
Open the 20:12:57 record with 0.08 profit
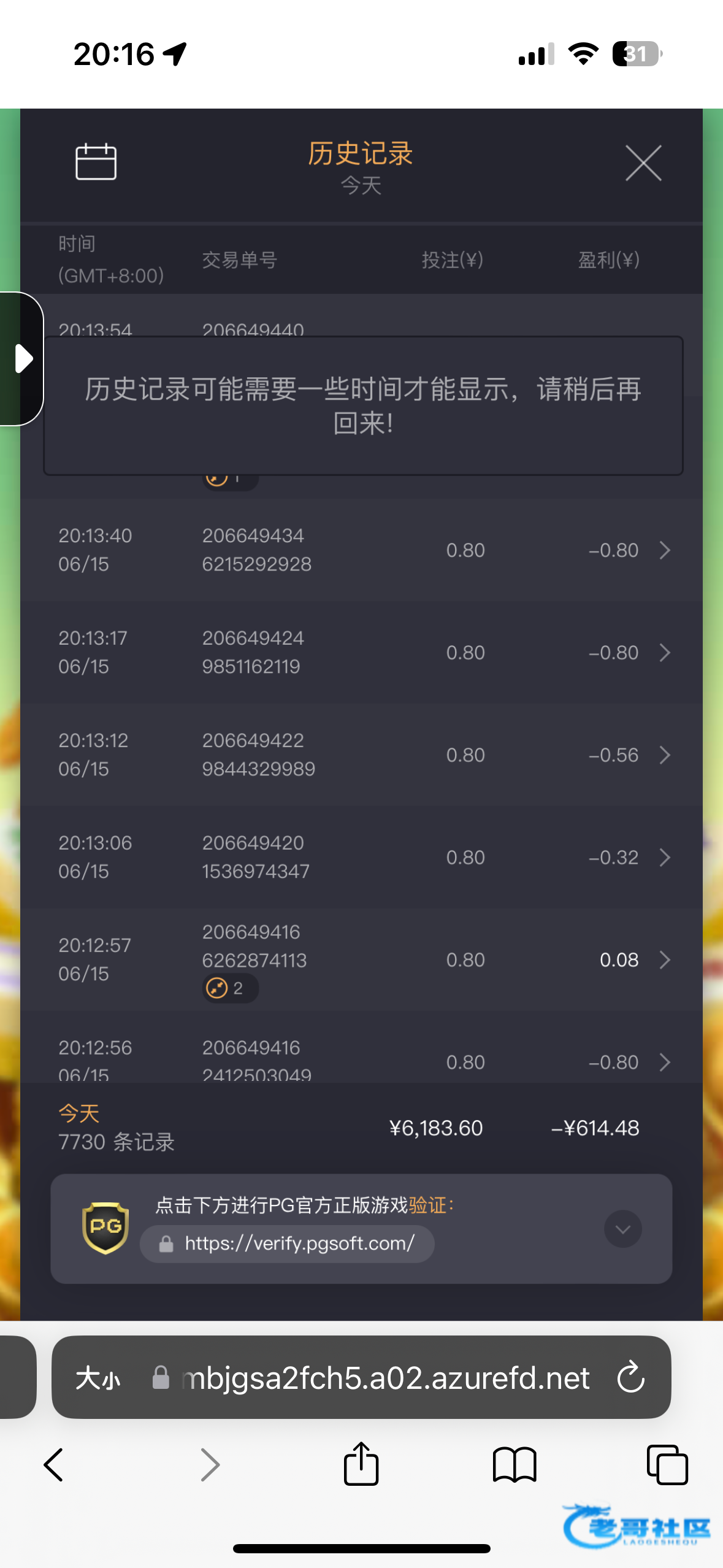pos(361,960)
